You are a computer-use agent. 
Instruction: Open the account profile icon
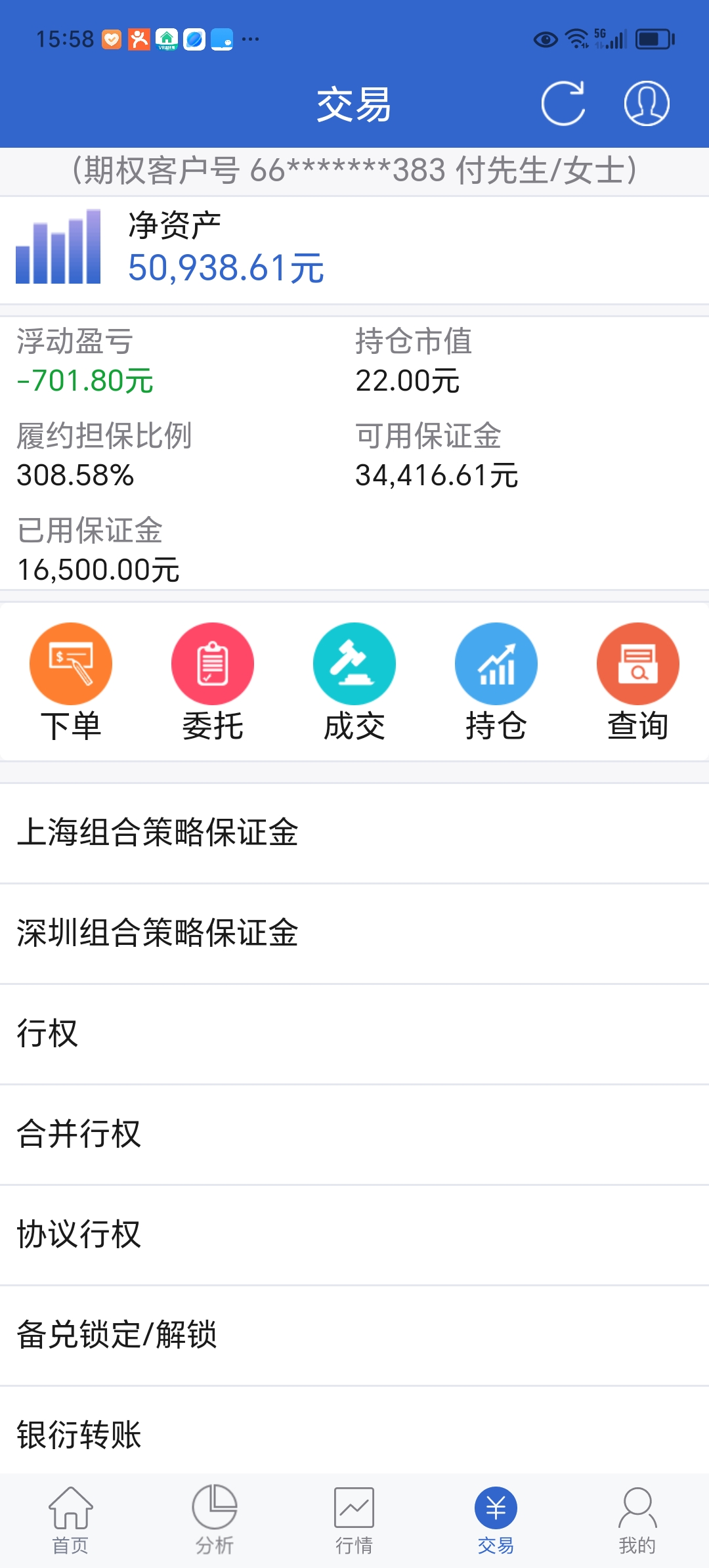click(646, 104)
